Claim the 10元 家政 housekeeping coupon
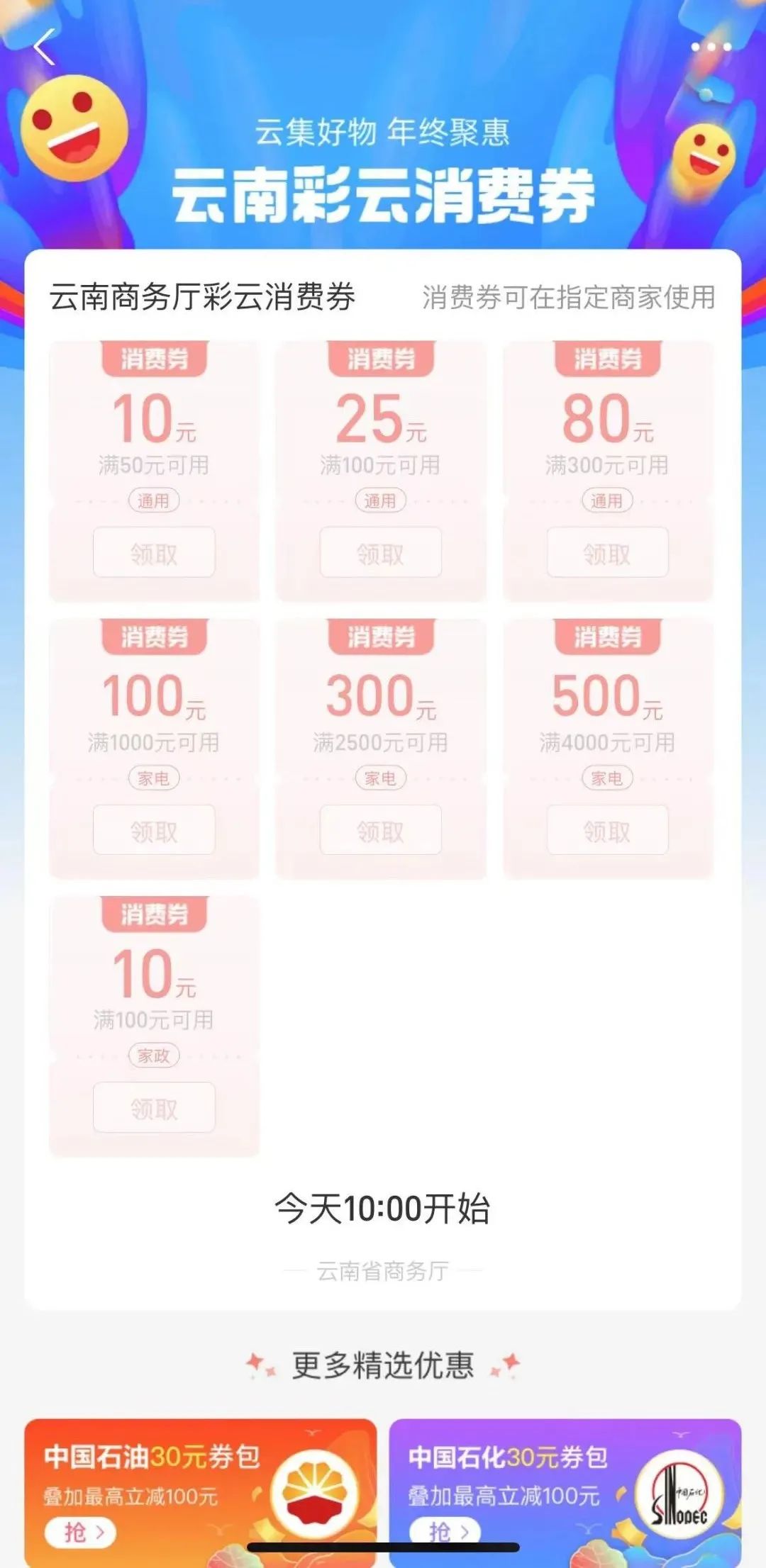The height and width of the screenshot is (1568, 766). [x=154, y=1107]
